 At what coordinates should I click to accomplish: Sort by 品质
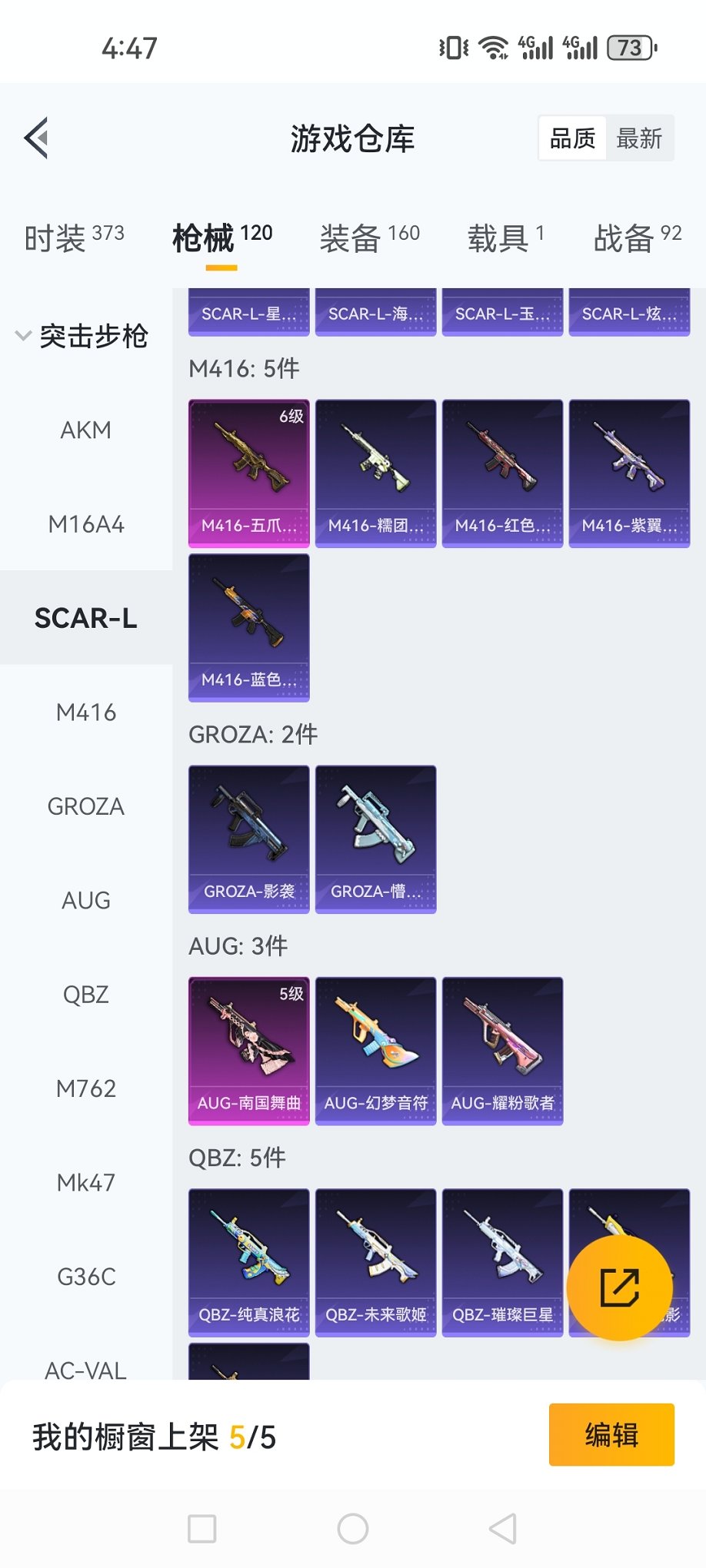click(x=572, y=138)
